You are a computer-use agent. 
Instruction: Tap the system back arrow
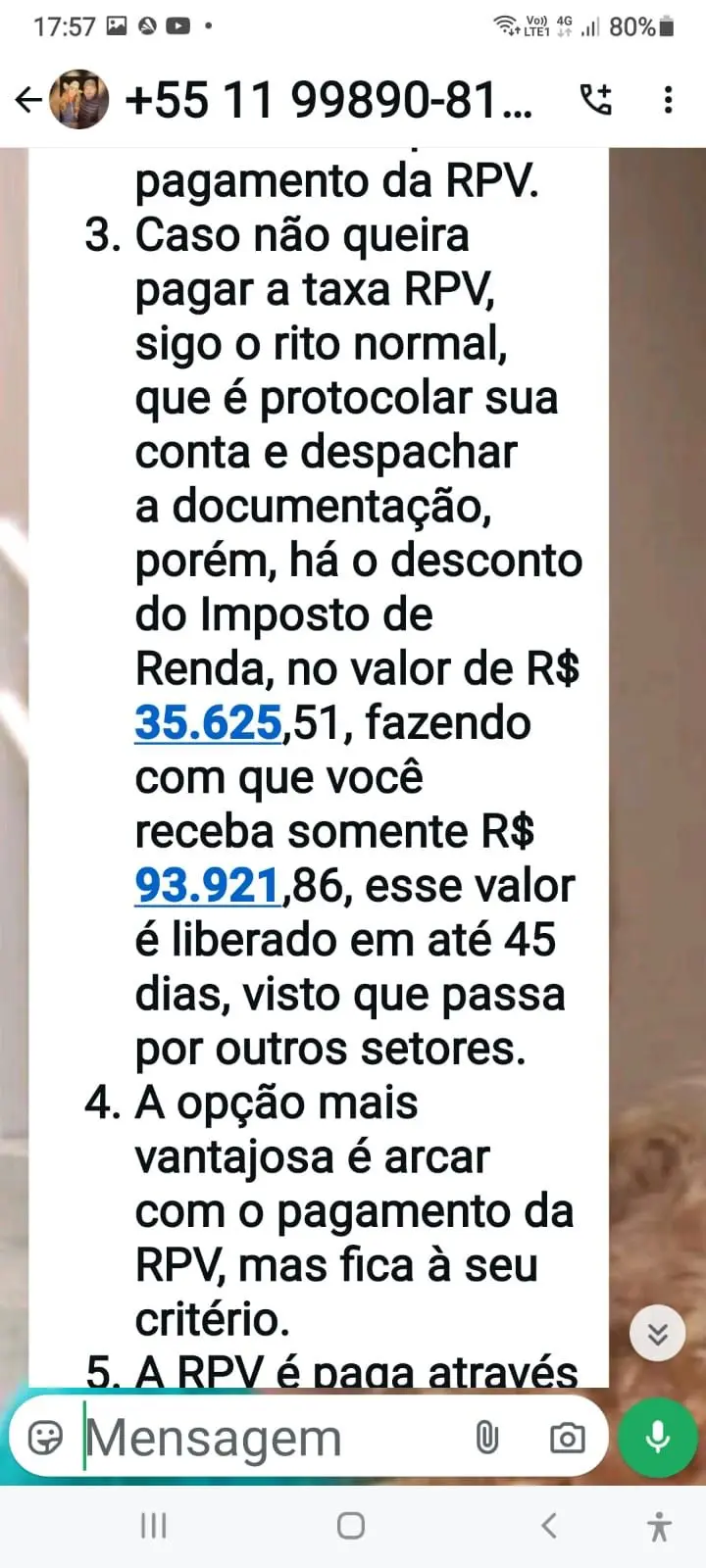pos(549,1525)
